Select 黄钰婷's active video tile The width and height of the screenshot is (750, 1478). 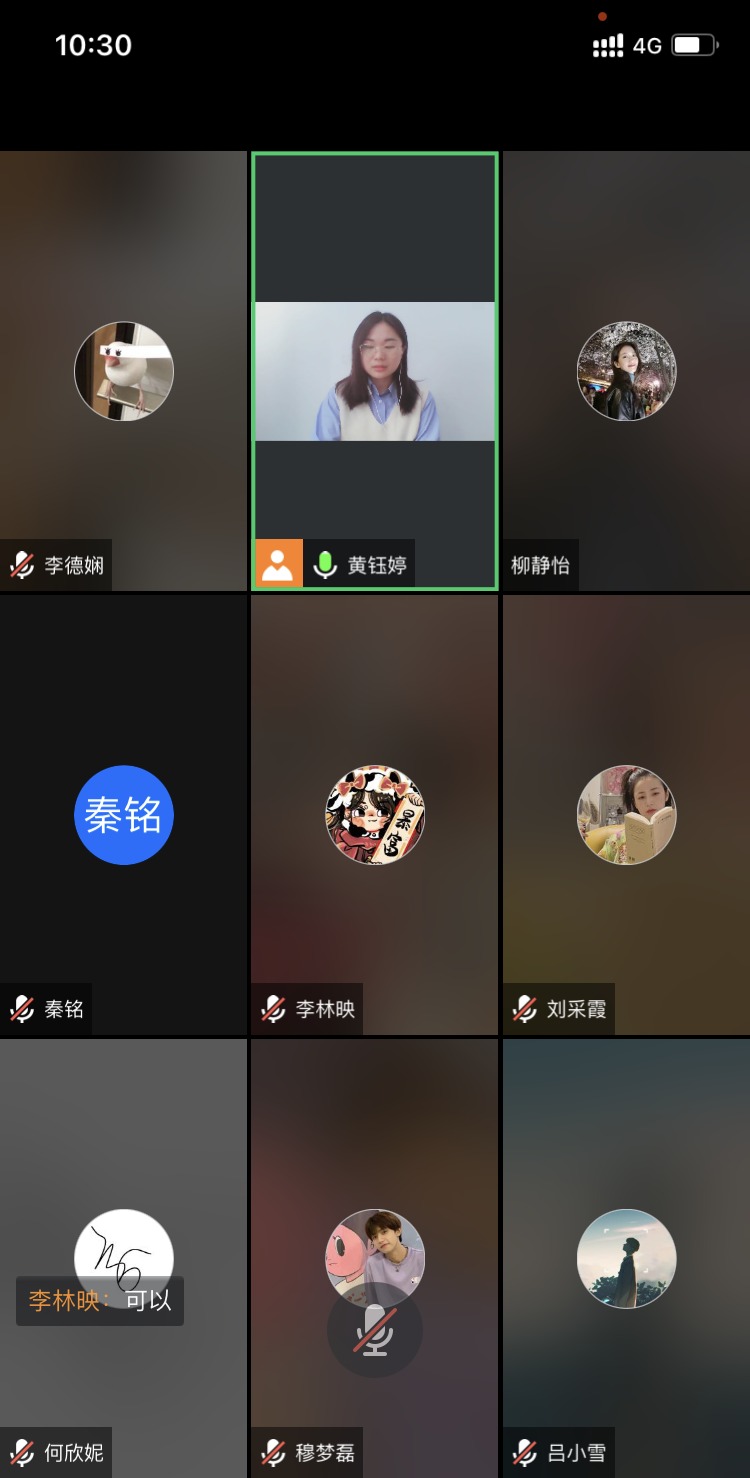(x=374, y=371)
